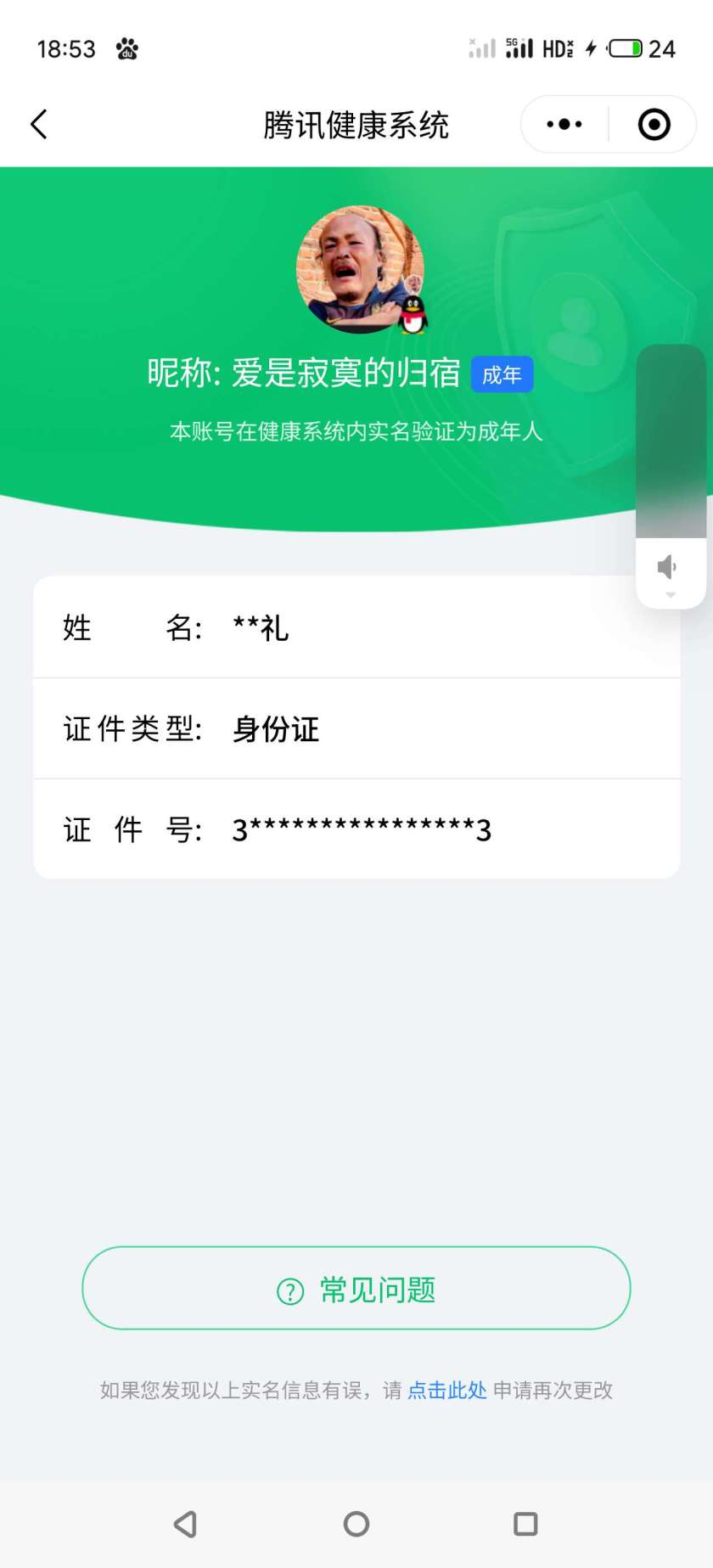This screenshot has height=1568, width=713.
Task: Click the 常见问题 button
Action: tap(356, 1288)
